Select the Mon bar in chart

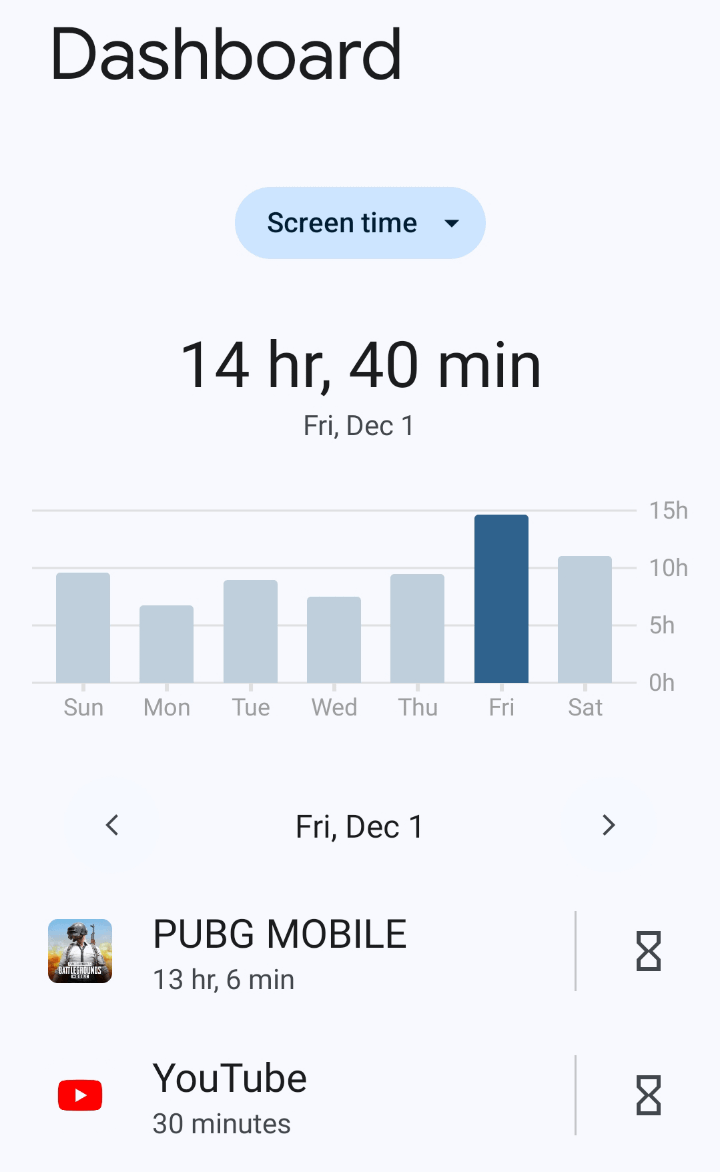pyautogui.click(x=167, y=644)
